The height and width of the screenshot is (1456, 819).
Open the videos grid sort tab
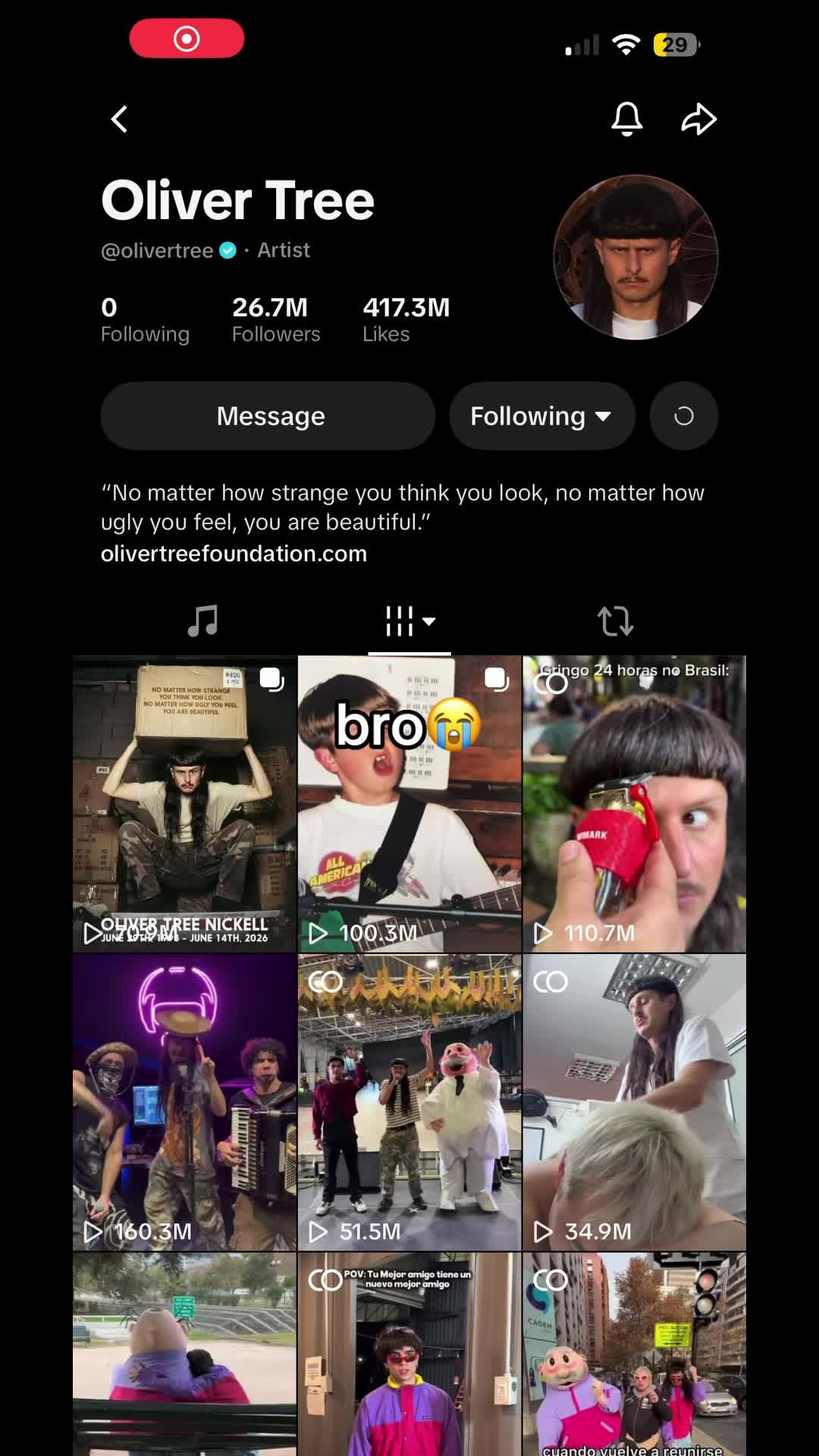tap(409, 621)
